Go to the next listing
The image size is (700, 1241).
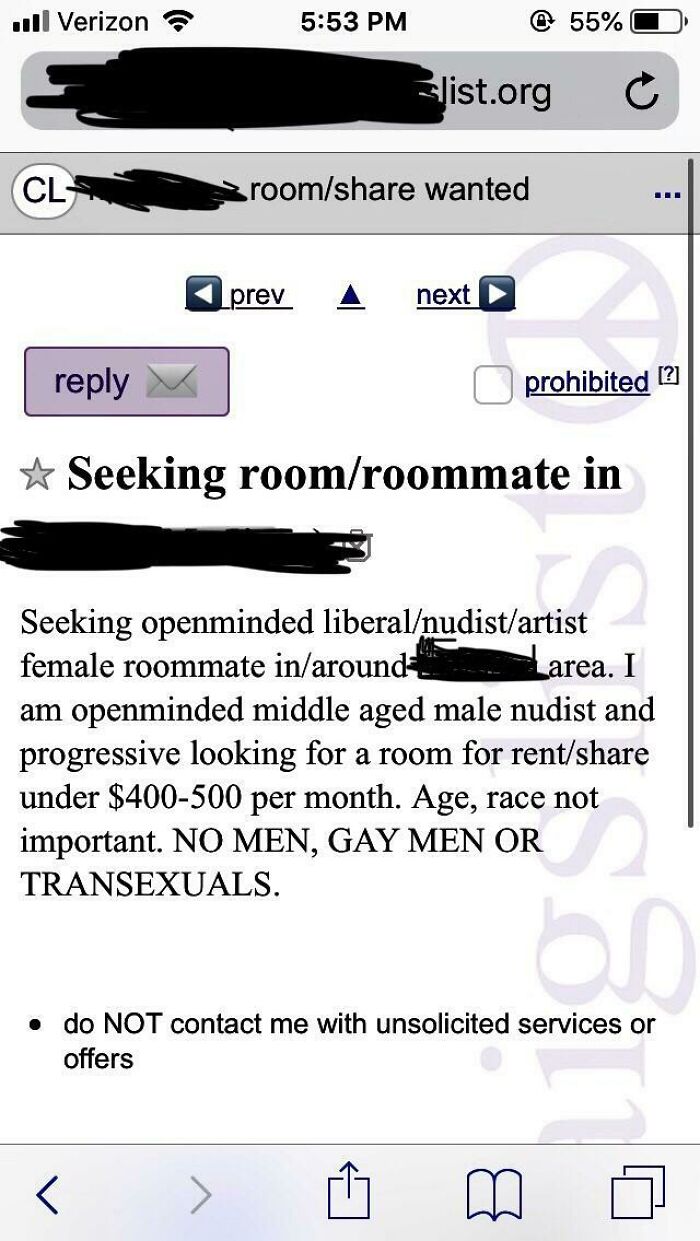pos(465,295)
